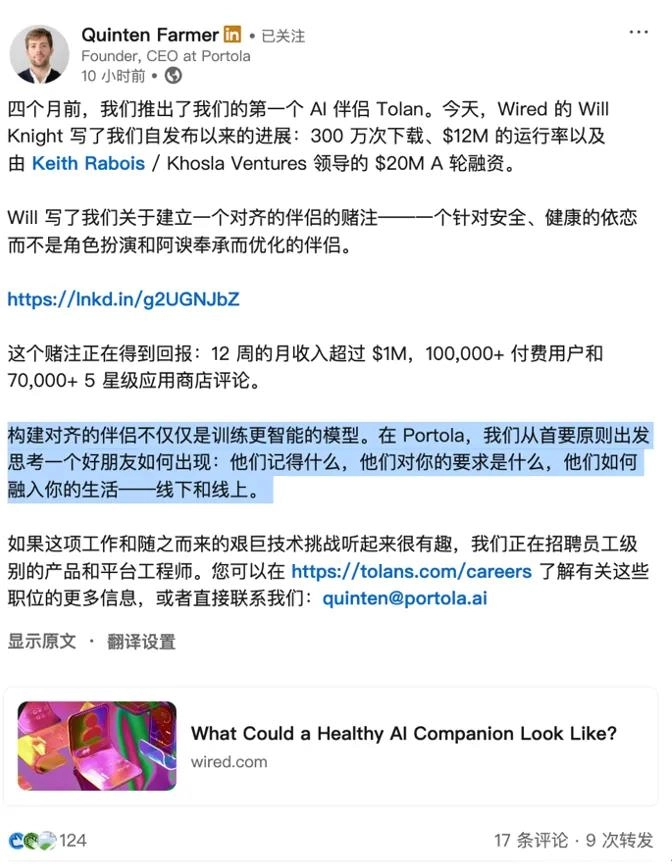This screenshot has width=672, height=865.
Task: Open Quinten Farmer's profile photo
Action: point(39,54)
